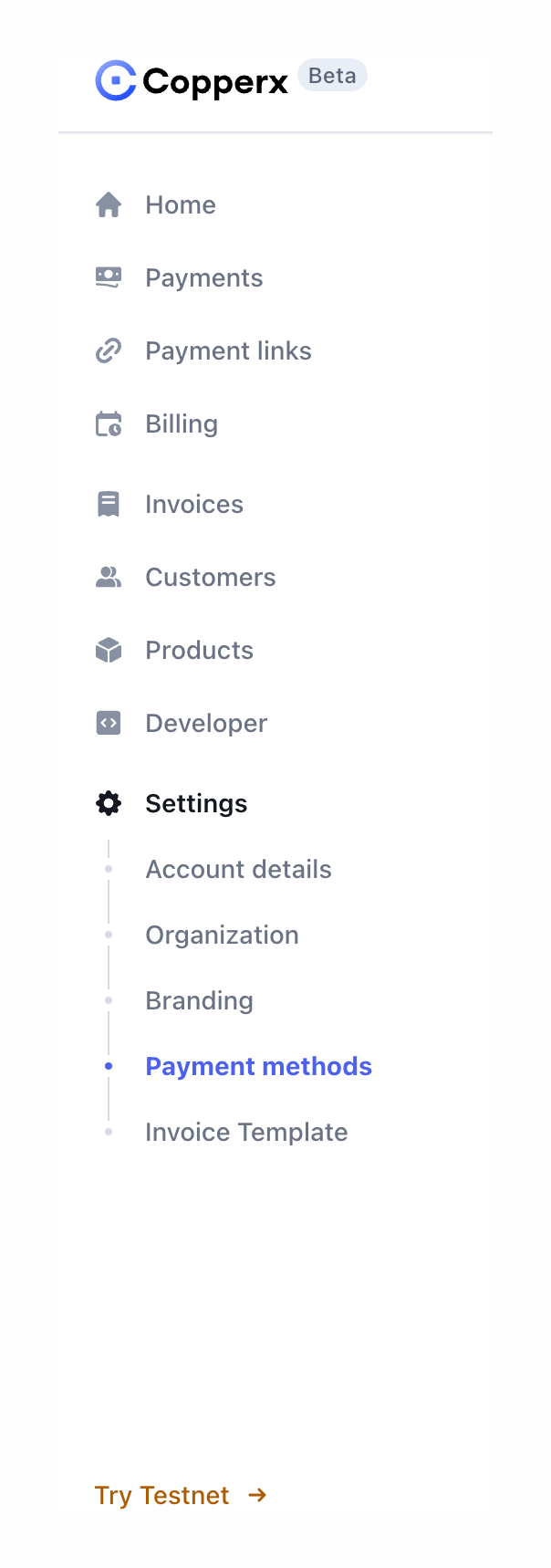This screenshot has height=1568, width=551.
Task: Go to Developer tools
Action: 206,724
